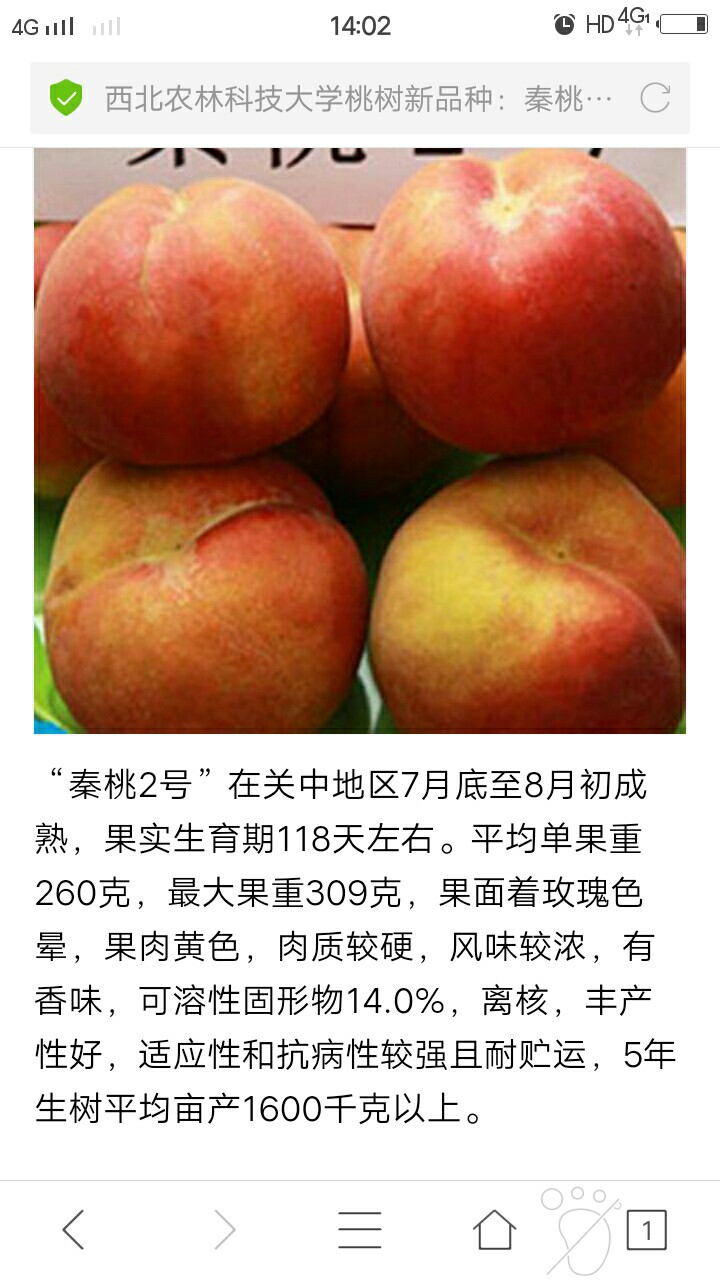Reload the current web page

tap(655, 98)
